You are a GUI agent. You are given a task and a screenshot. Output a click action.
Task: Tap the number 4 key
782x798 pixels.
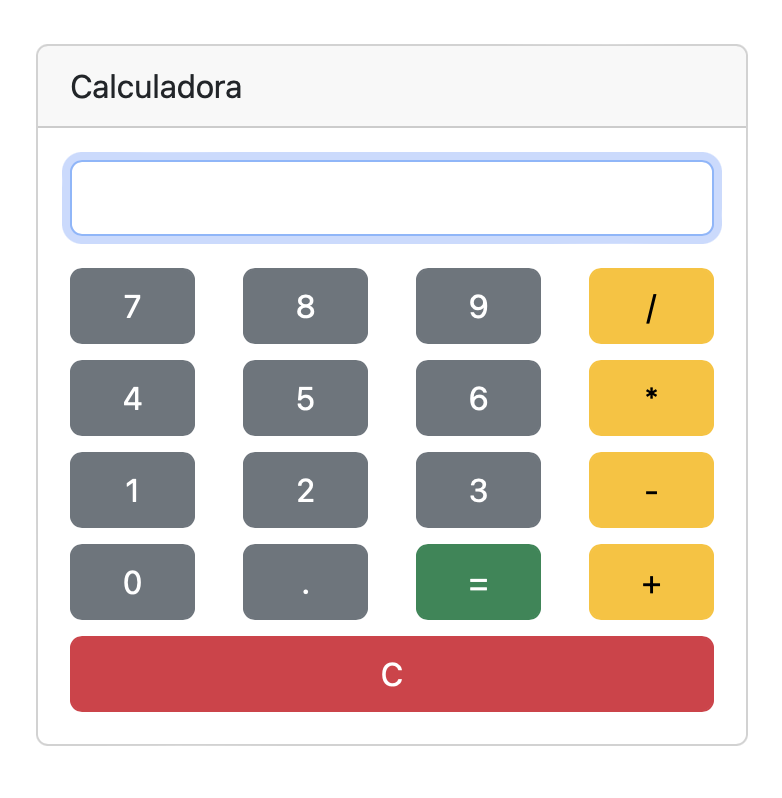pos(132,398)
